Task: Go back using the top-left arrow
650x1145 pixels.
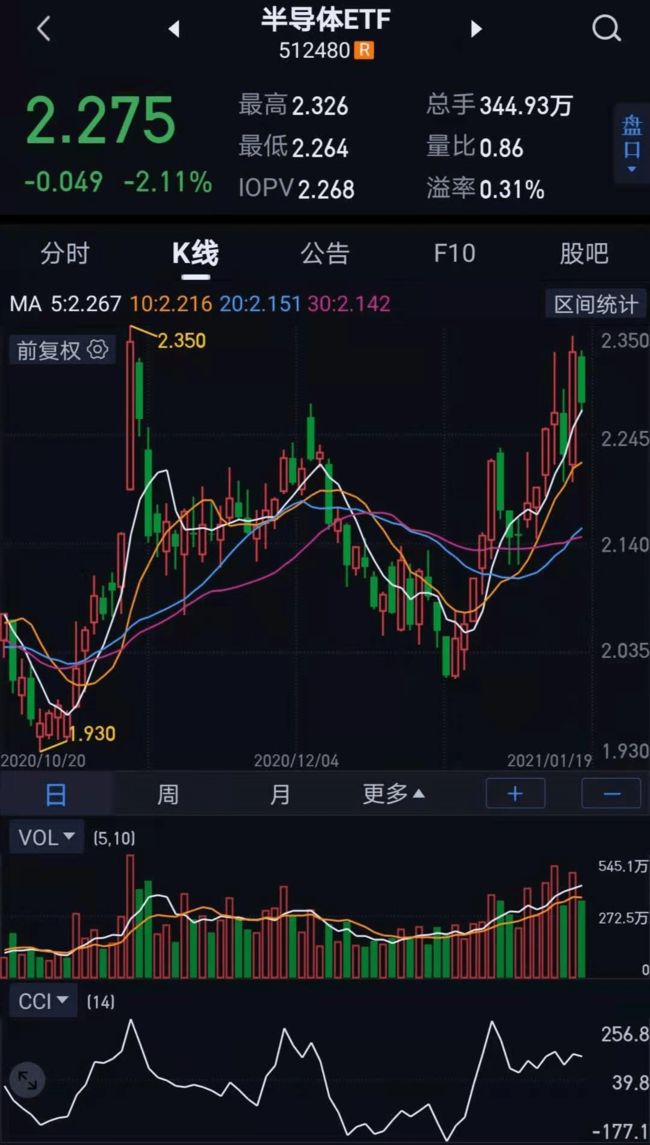Action: click(44, 29)
